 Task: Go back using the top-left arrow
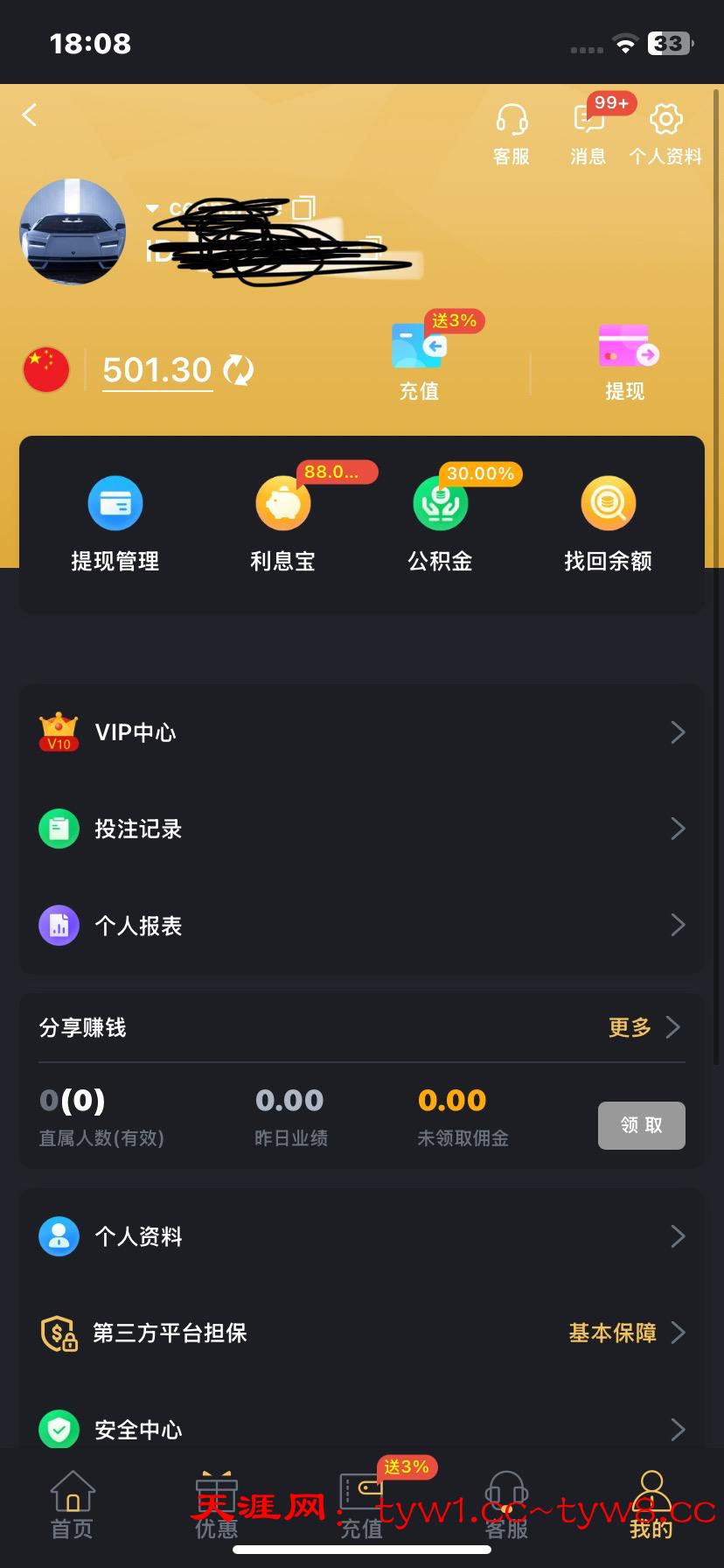click(x=31, y=115)
